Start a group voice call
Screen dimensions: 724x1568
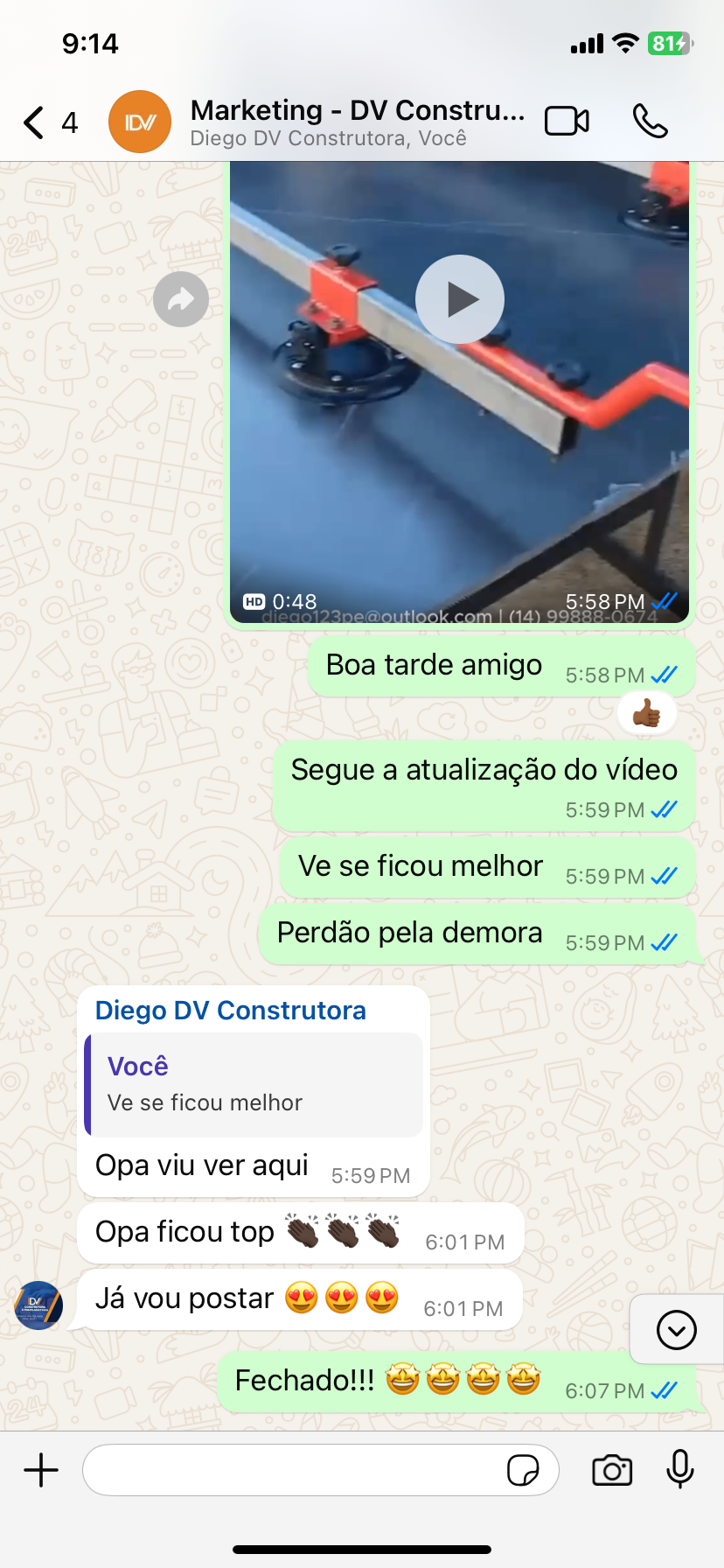(x=651, y=122)
